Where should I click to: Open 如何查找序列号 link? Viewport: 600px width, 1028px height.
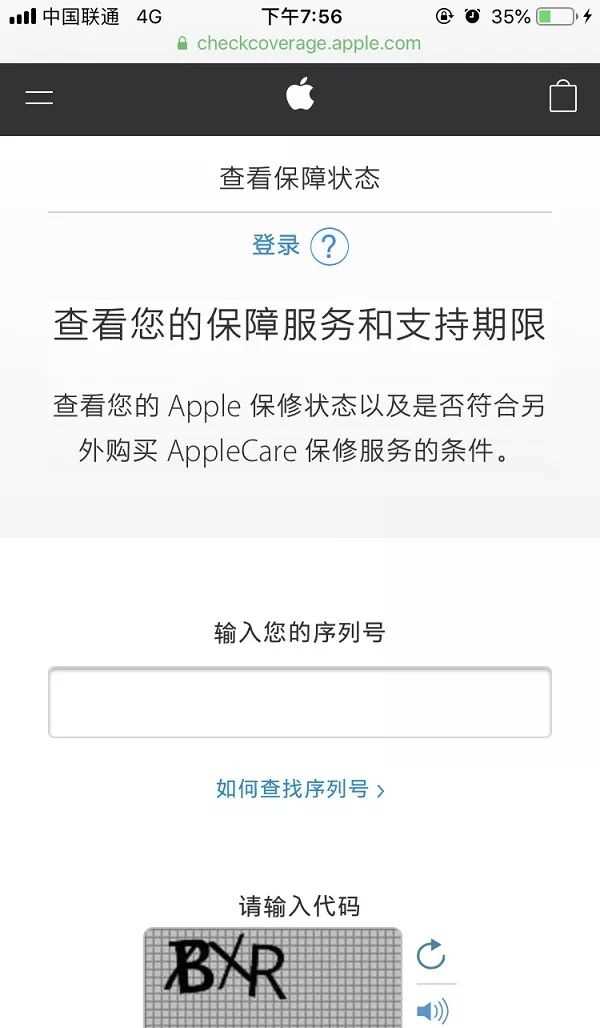(300, 789)
